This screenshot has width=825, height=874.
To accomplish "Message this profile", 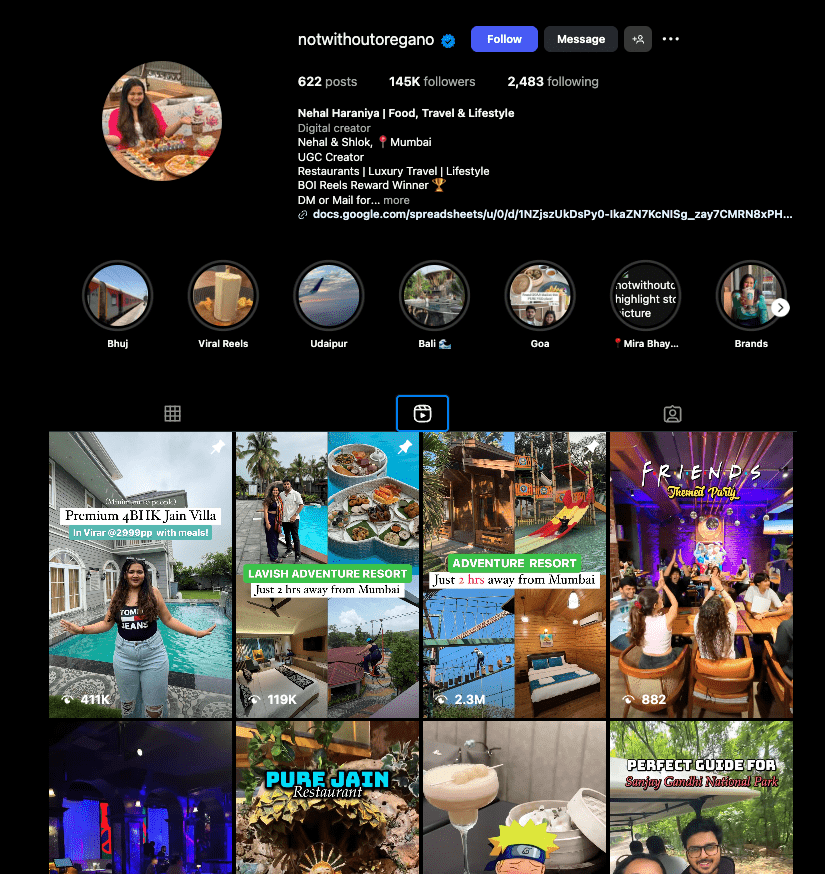I will pos(581,39).
